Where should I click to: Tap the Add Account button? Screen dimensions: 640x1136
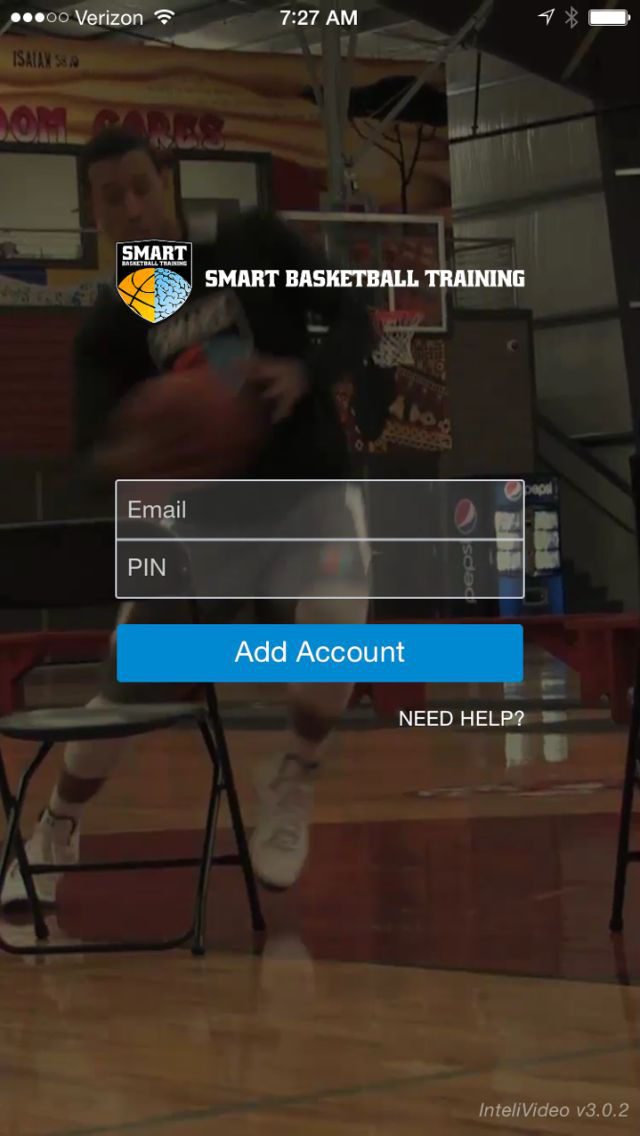click(x=320, y=653)
